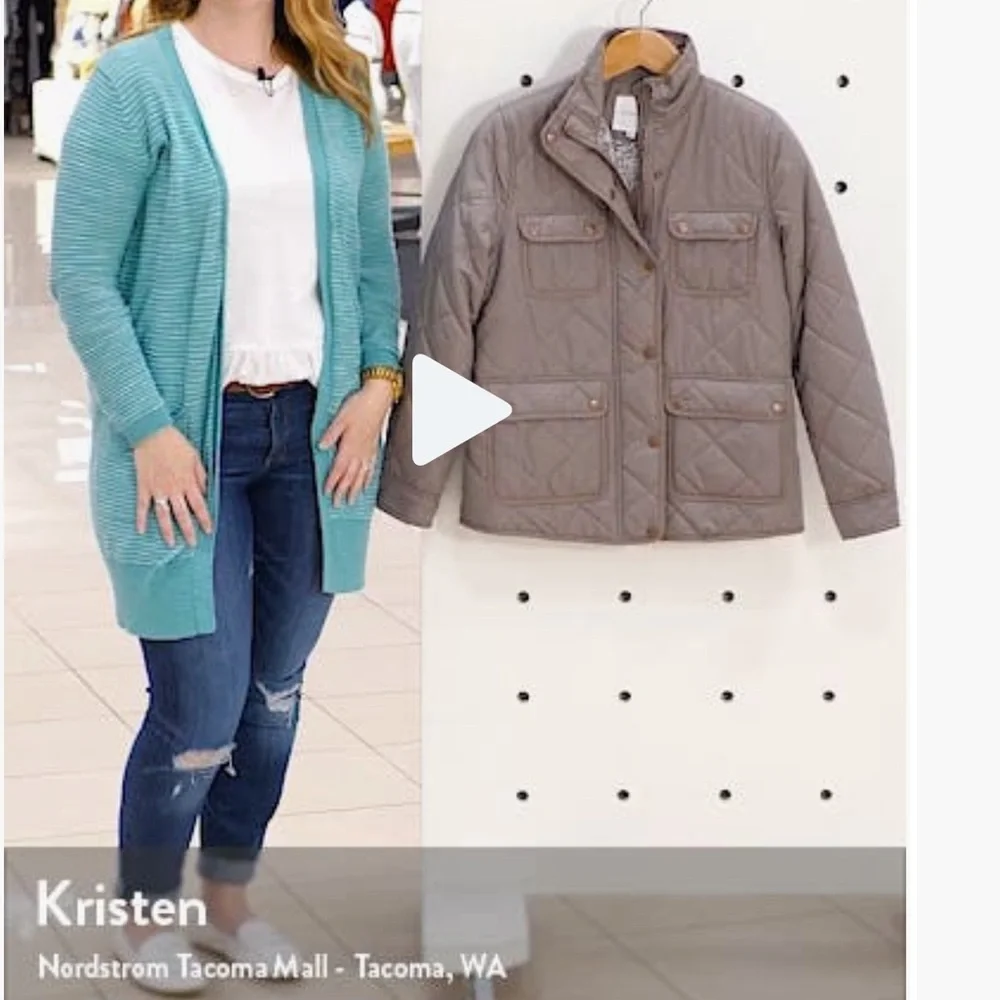Play Kristen's quilted jacket video
Viewport: 1000px width, 1000px height.
point(455,409)
